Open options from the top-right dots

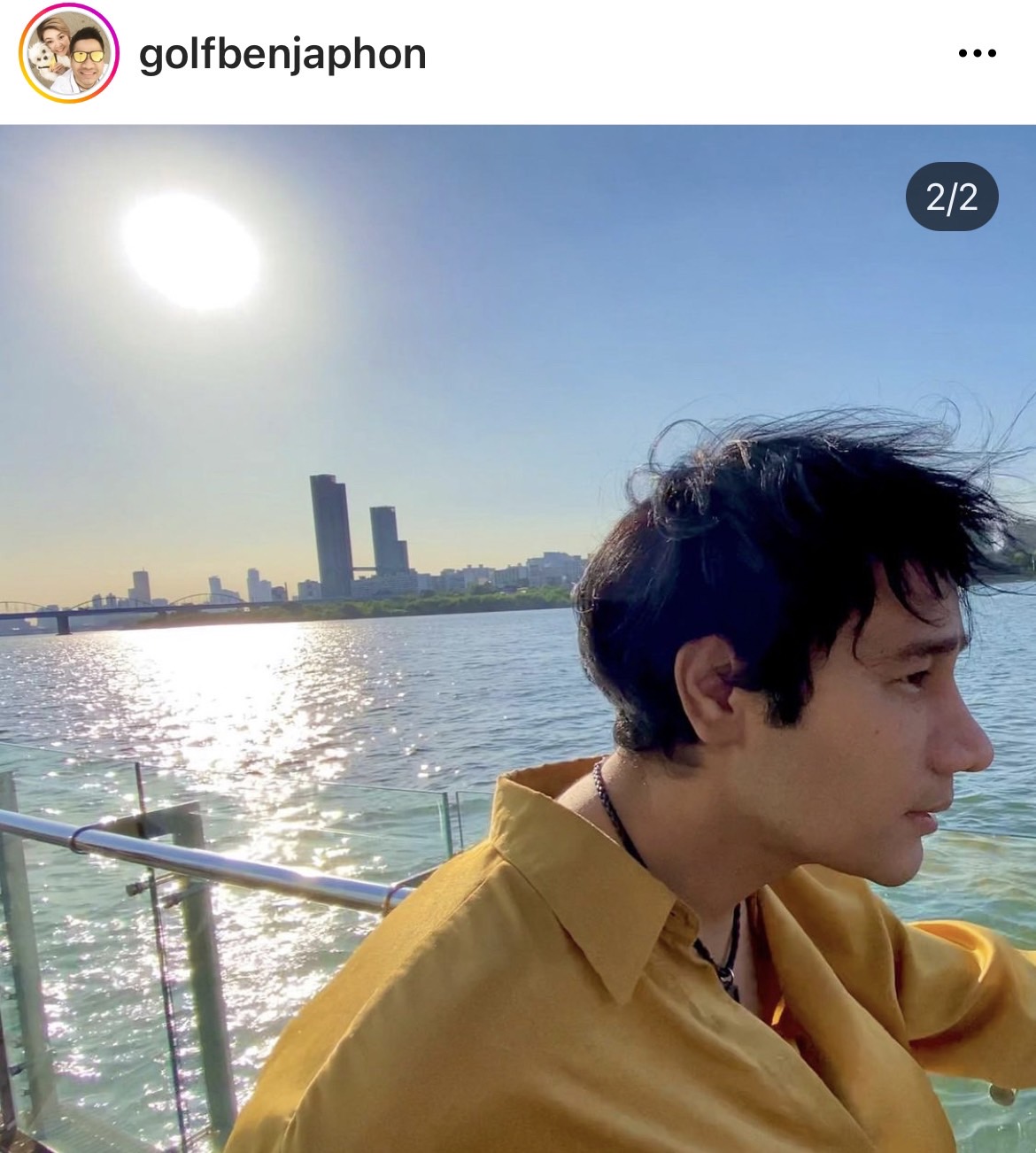[x=977, y=53]
